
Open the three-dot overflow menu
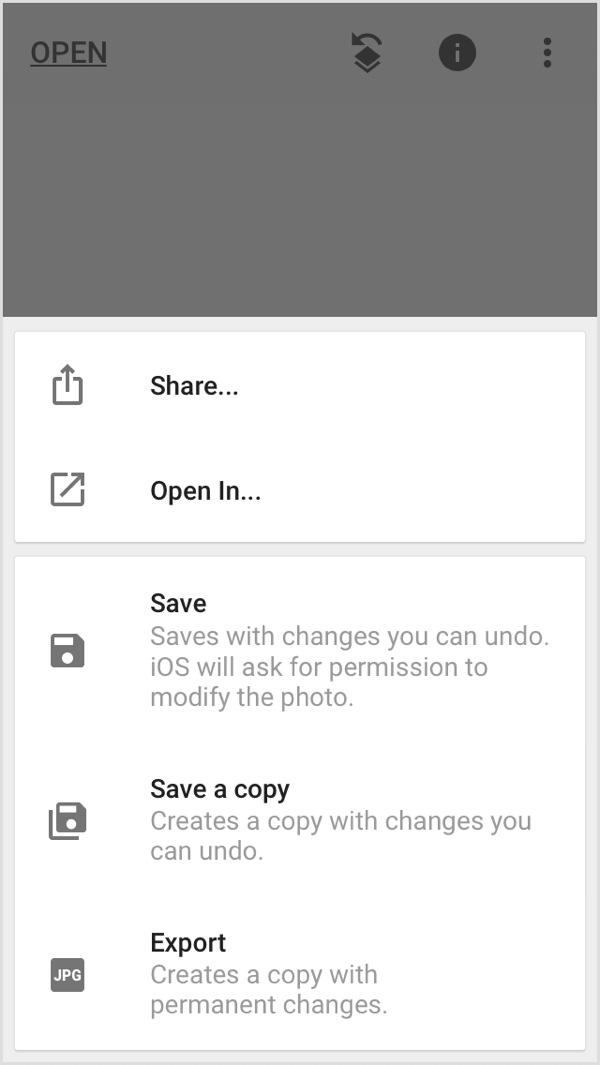547,52
